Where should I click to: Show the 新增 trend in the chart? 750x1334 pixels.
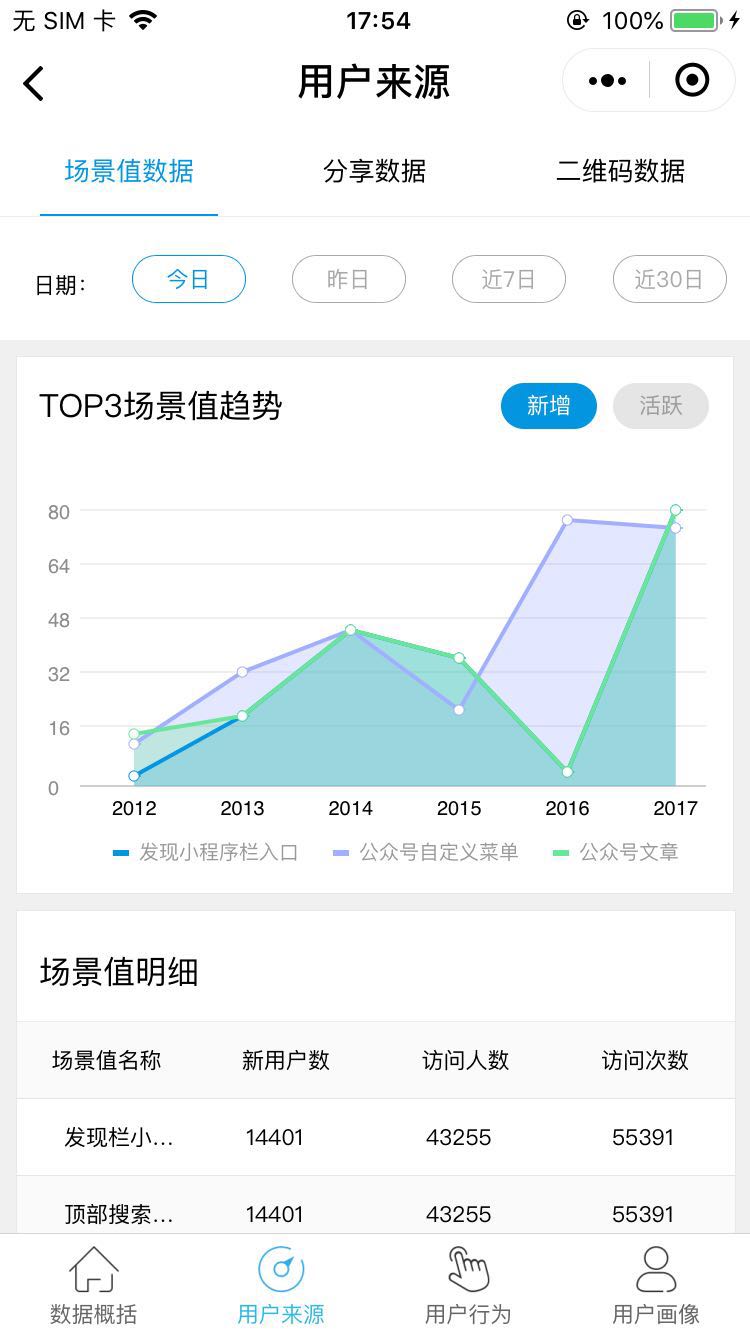click(x=549, y=406)
